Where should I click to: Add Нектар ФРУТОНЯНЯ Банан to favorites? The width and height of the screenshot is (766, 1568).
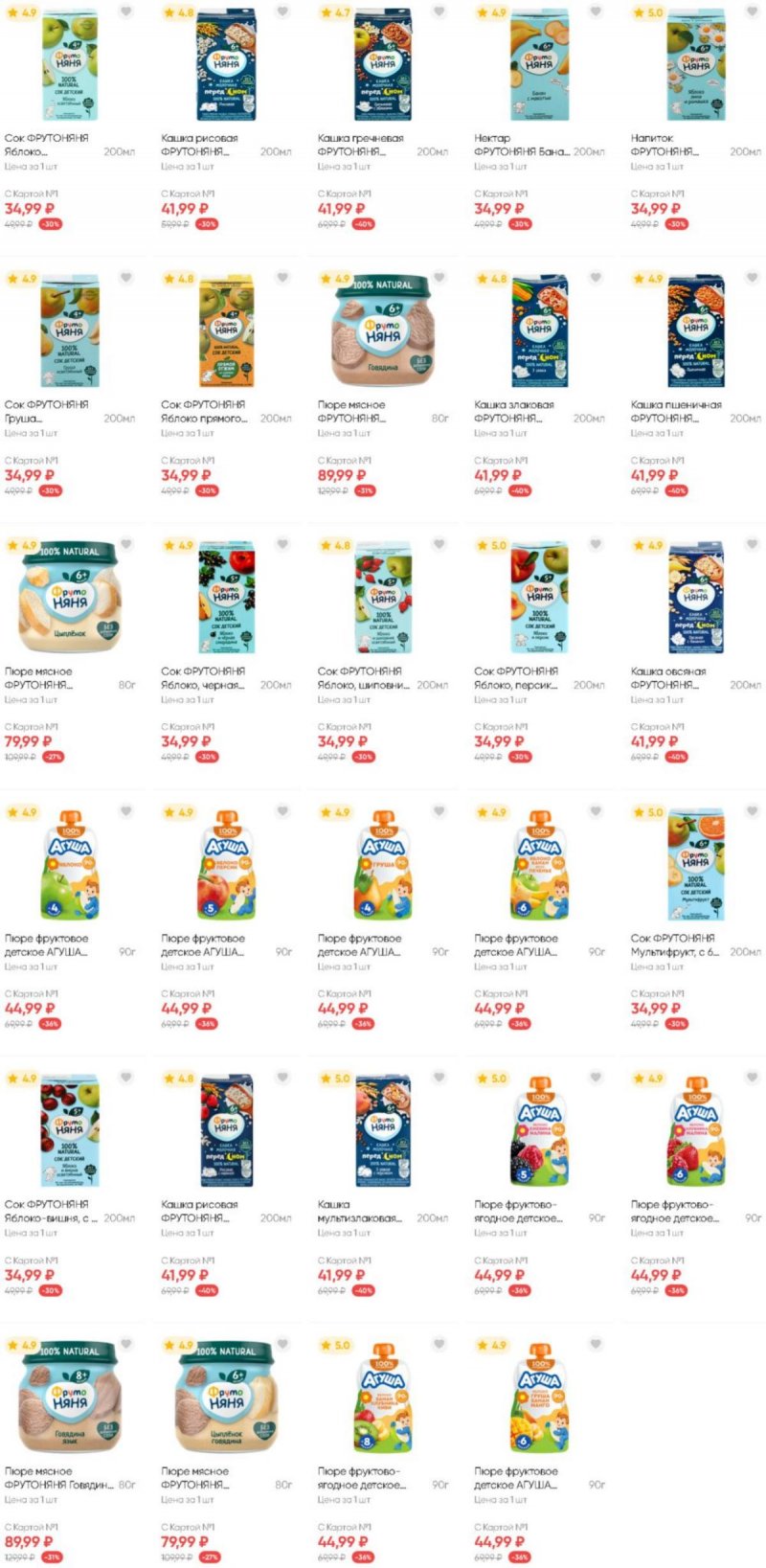click(x=596, y=11)
